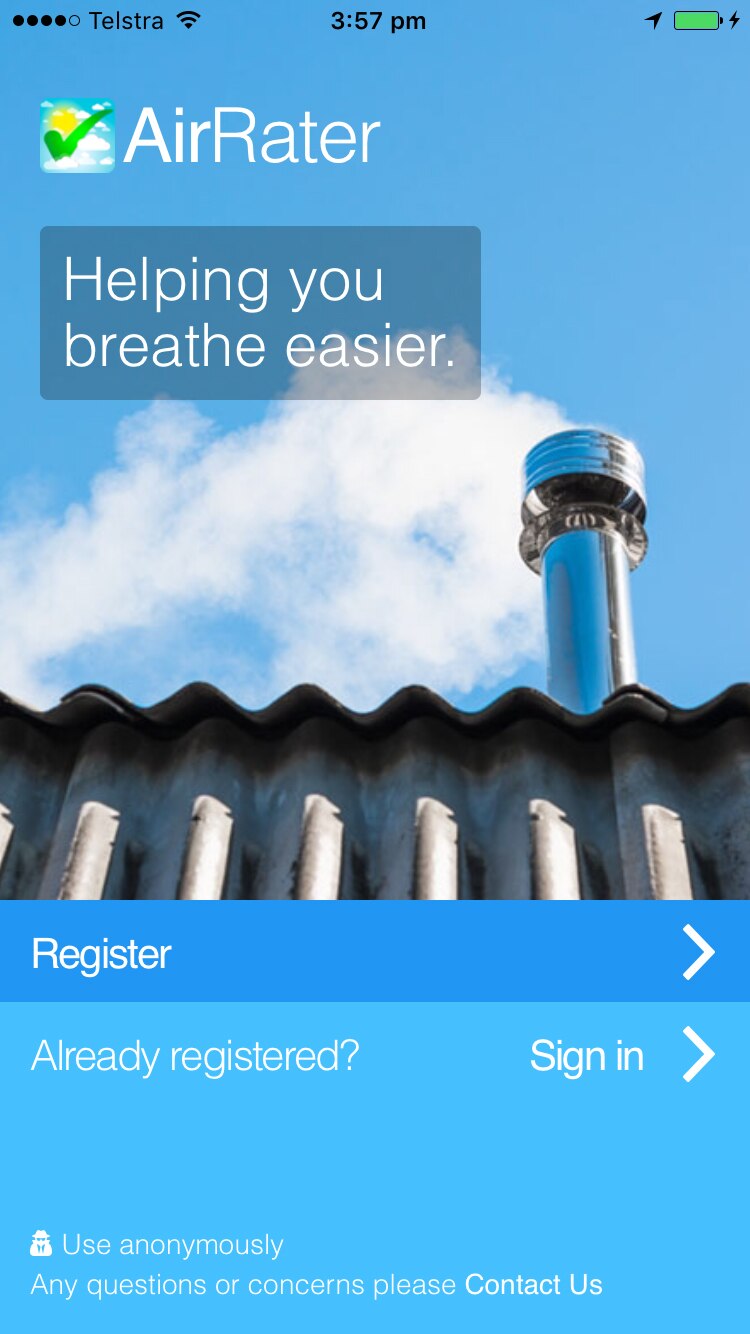The image size is (750, 1334).
Task: Open the Contact Us link
Action: pos(532,1285)
